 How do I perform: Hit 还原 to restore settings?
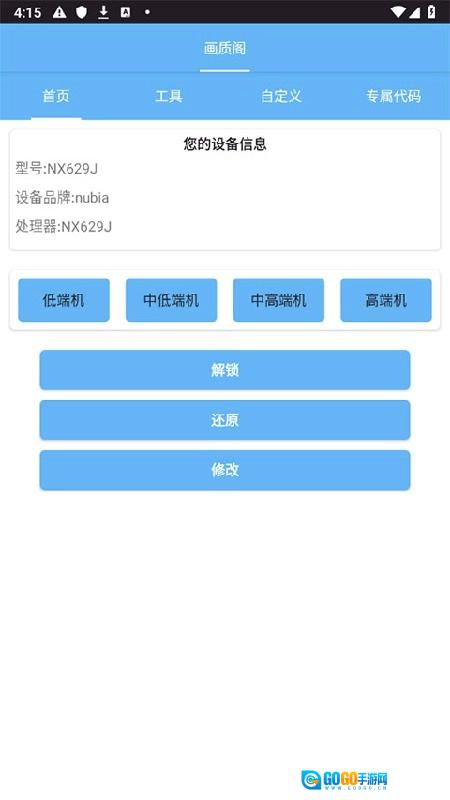tap(225, 420)
